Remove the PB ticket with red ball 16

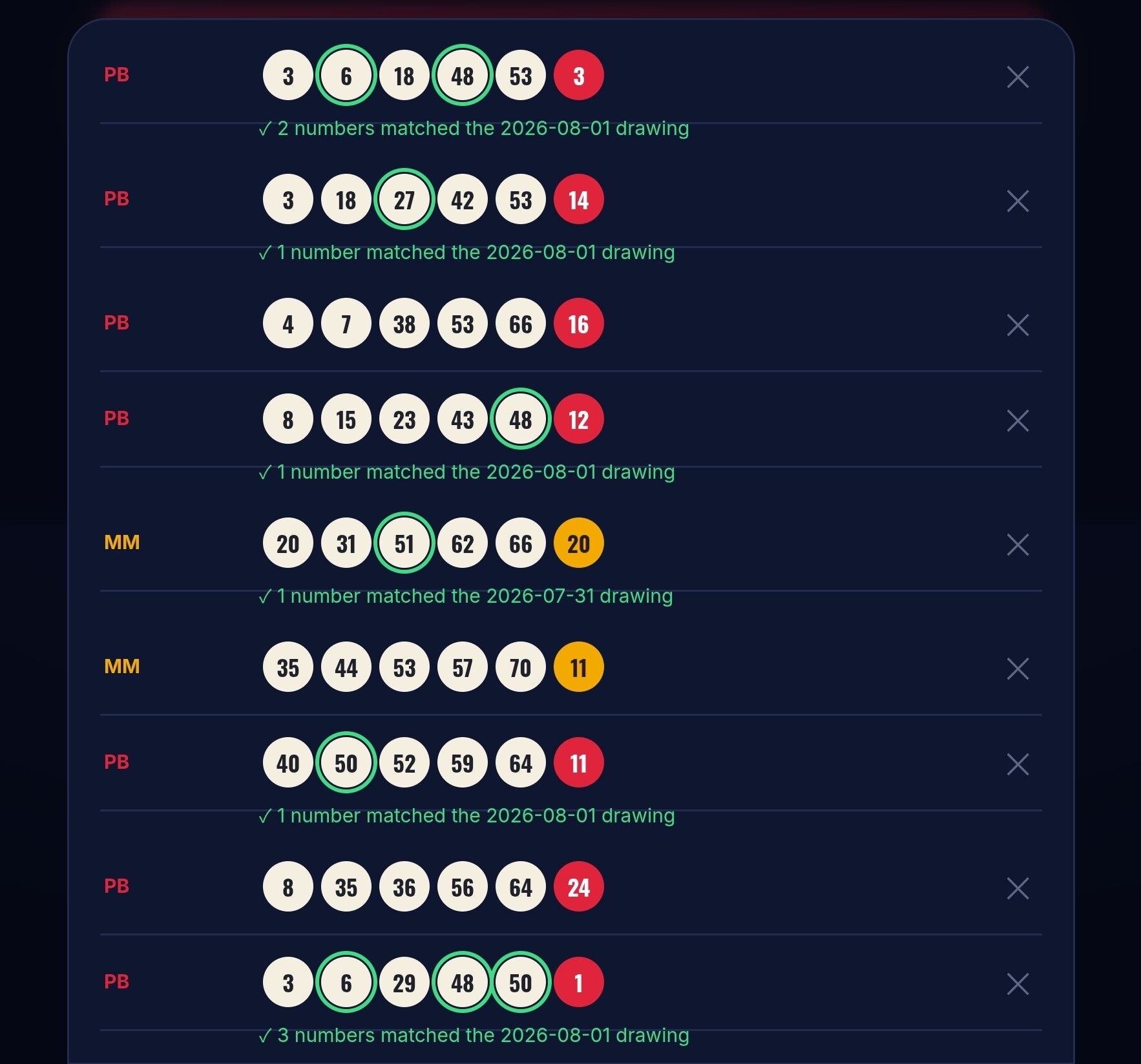click(1018, 325)
